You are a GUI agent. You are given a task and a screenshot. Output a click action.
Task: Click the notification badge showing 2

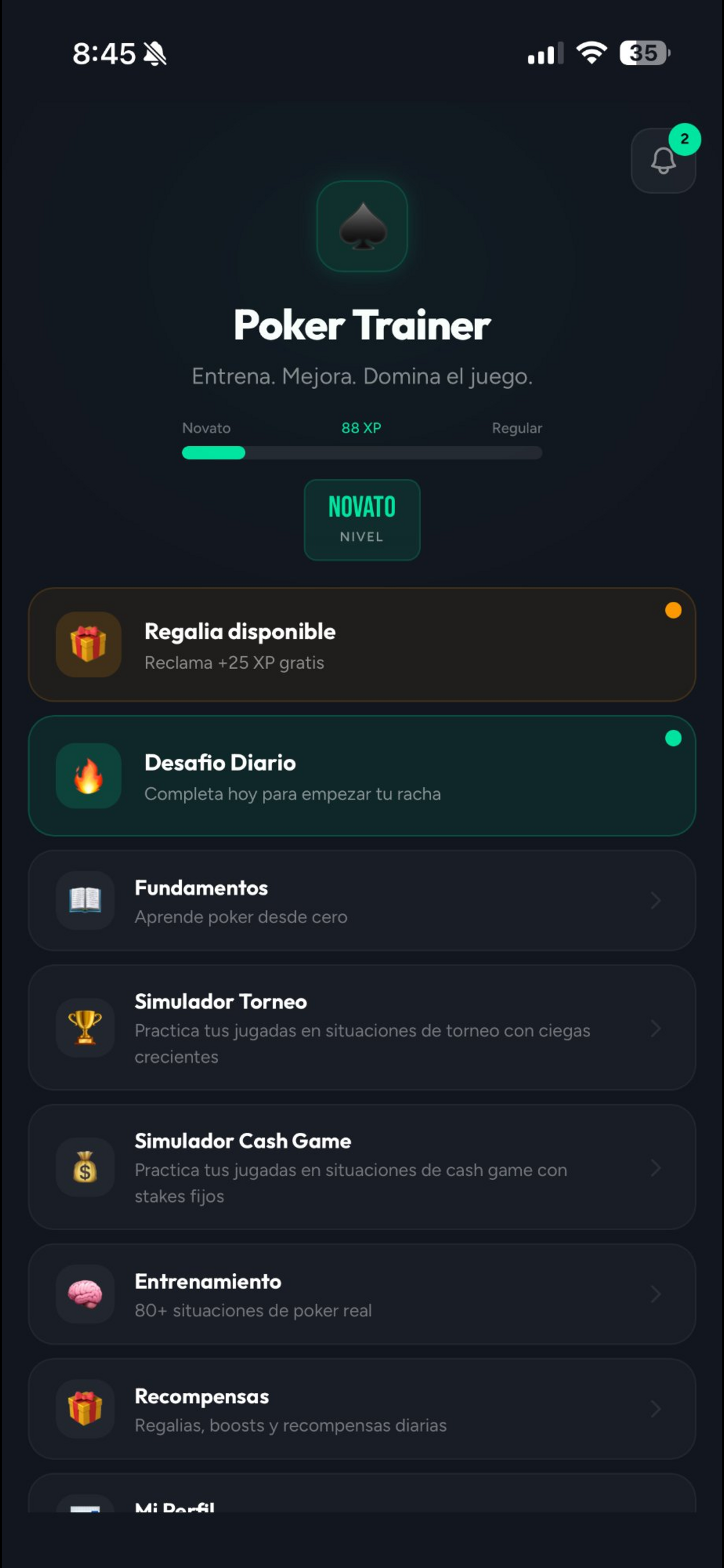[x=686, y=139]
